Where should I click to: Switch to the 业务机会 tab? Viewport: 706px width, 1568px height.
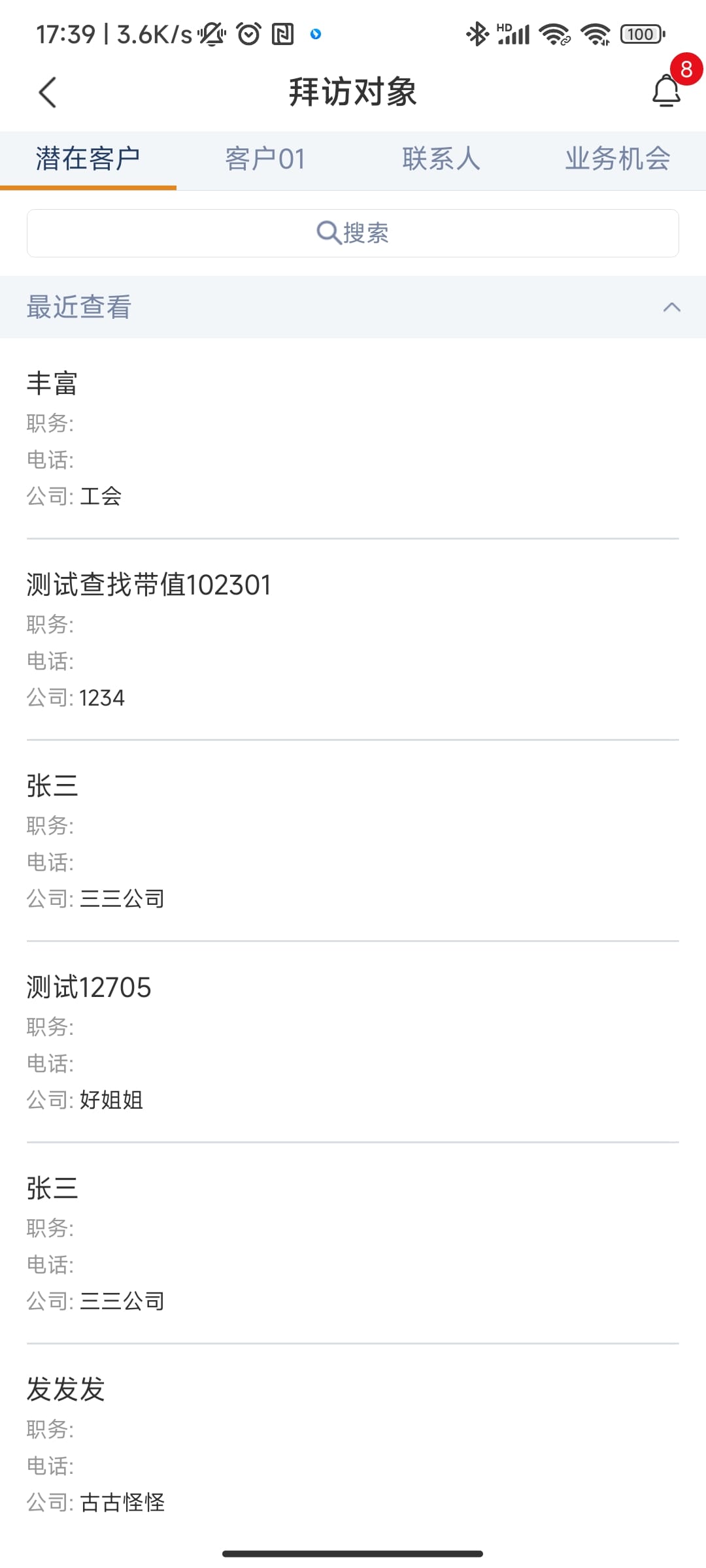pyautogui.click(x=618, y=159)
